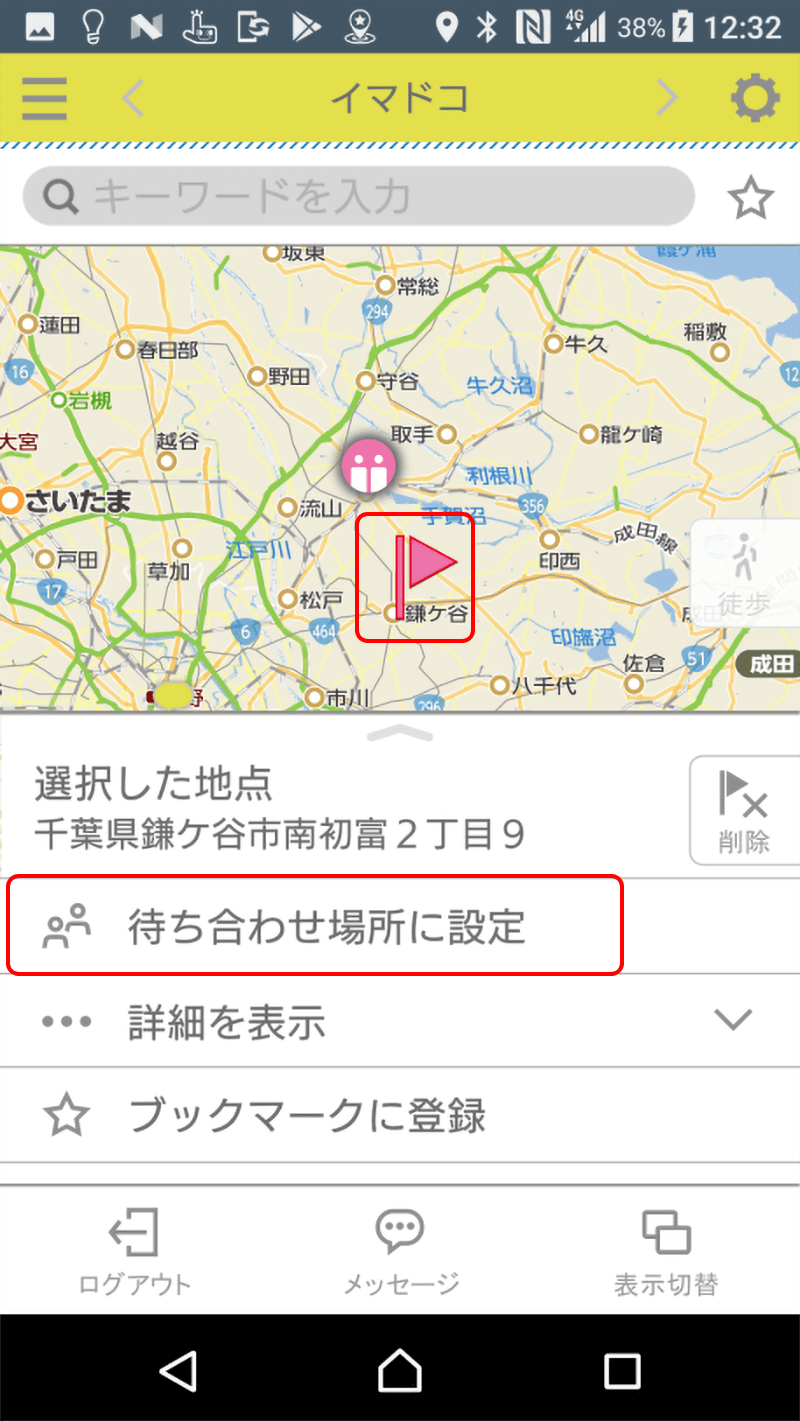The image size is (800, 1421).
Task: Delete selected point with 削除 button
Action: coord(744,810)
